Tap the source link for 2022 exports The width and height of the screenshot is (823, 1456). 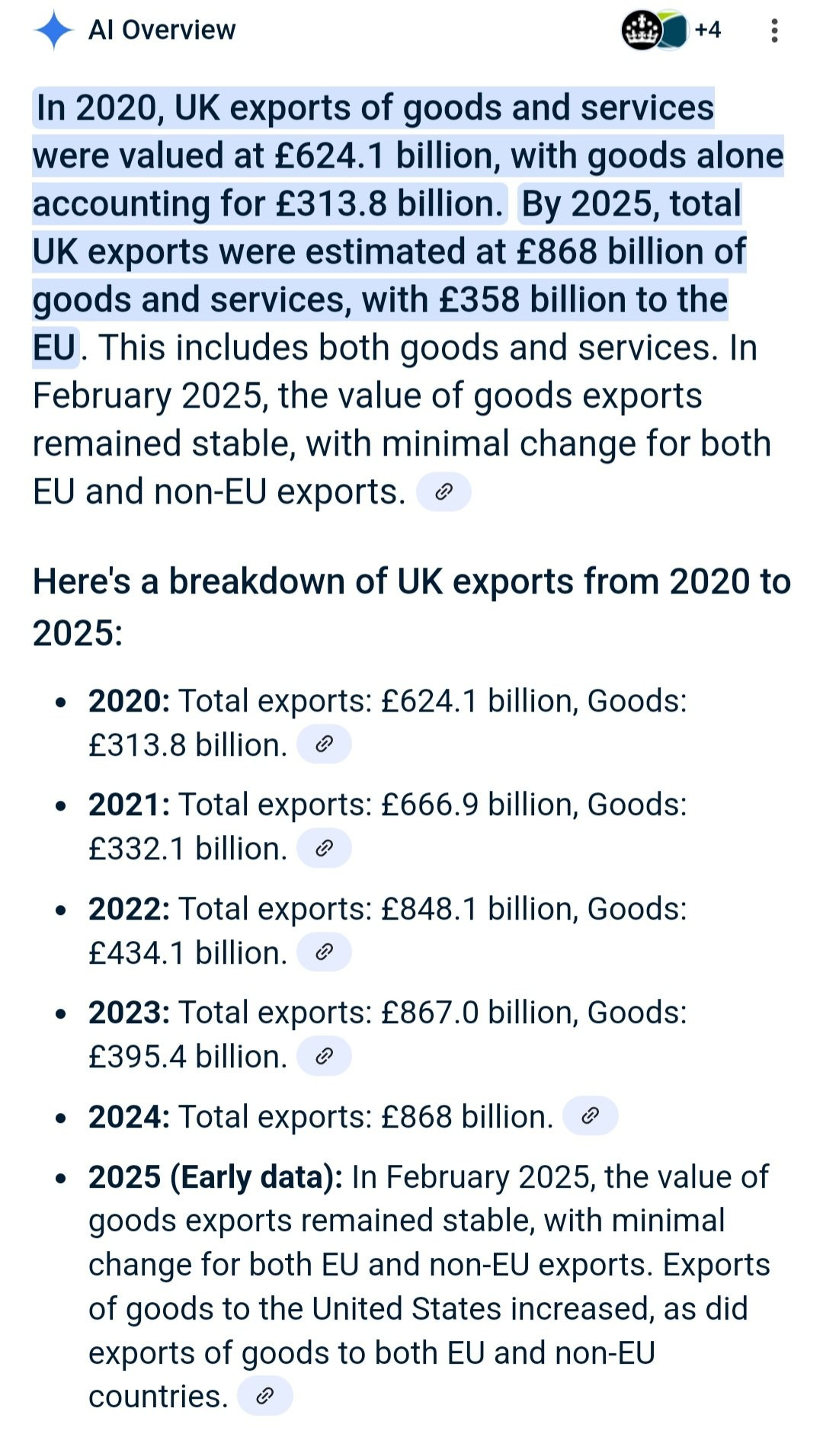point(324,952)
